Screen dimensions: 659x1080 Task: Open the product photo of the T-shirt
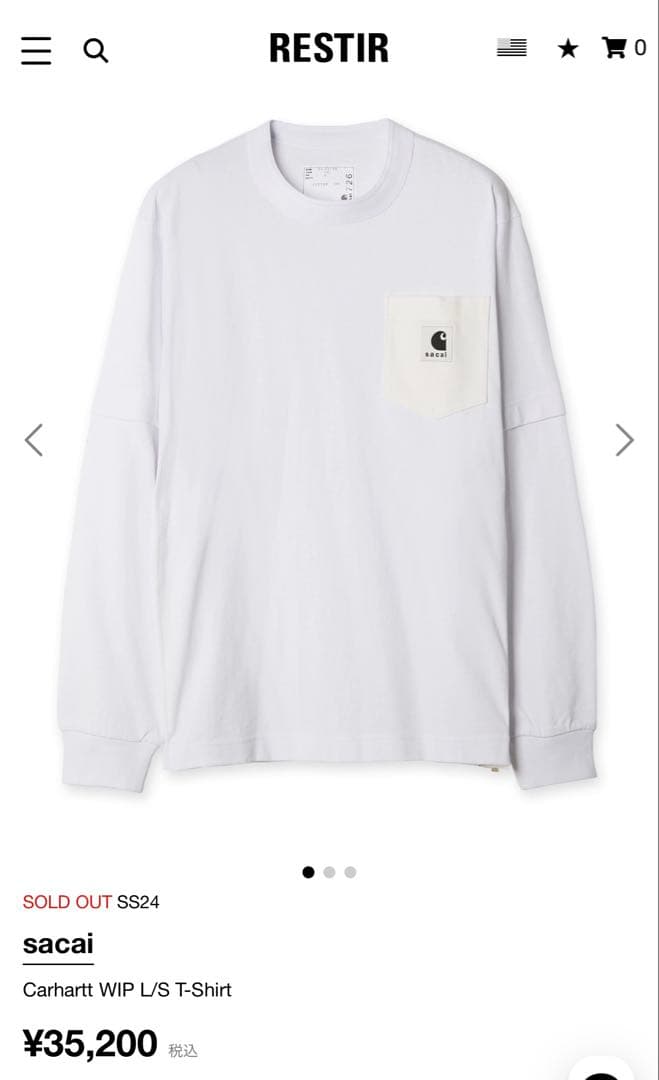[x=328, y=460]
